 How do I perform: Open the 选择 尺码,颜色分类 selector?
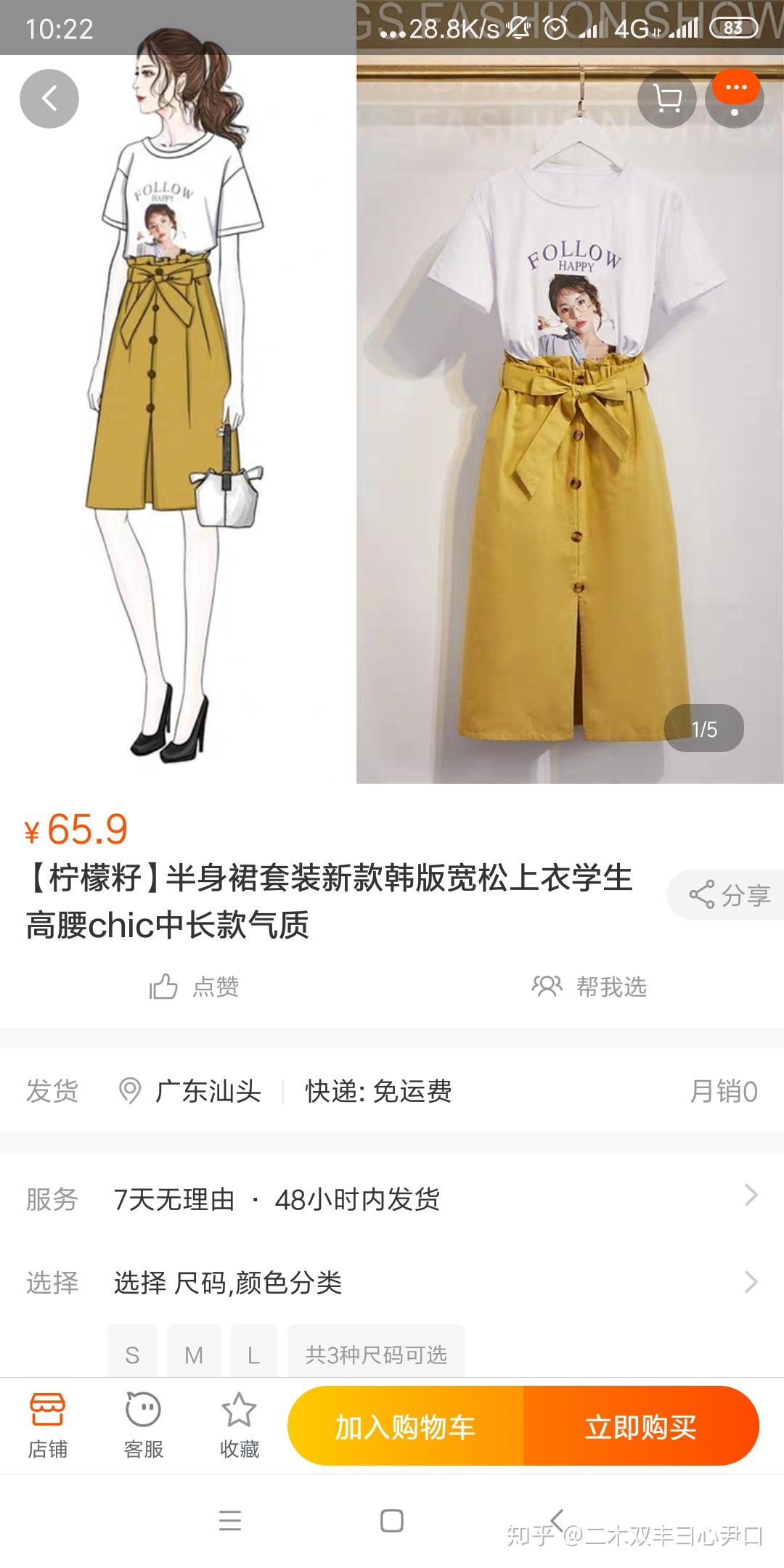392,1283
